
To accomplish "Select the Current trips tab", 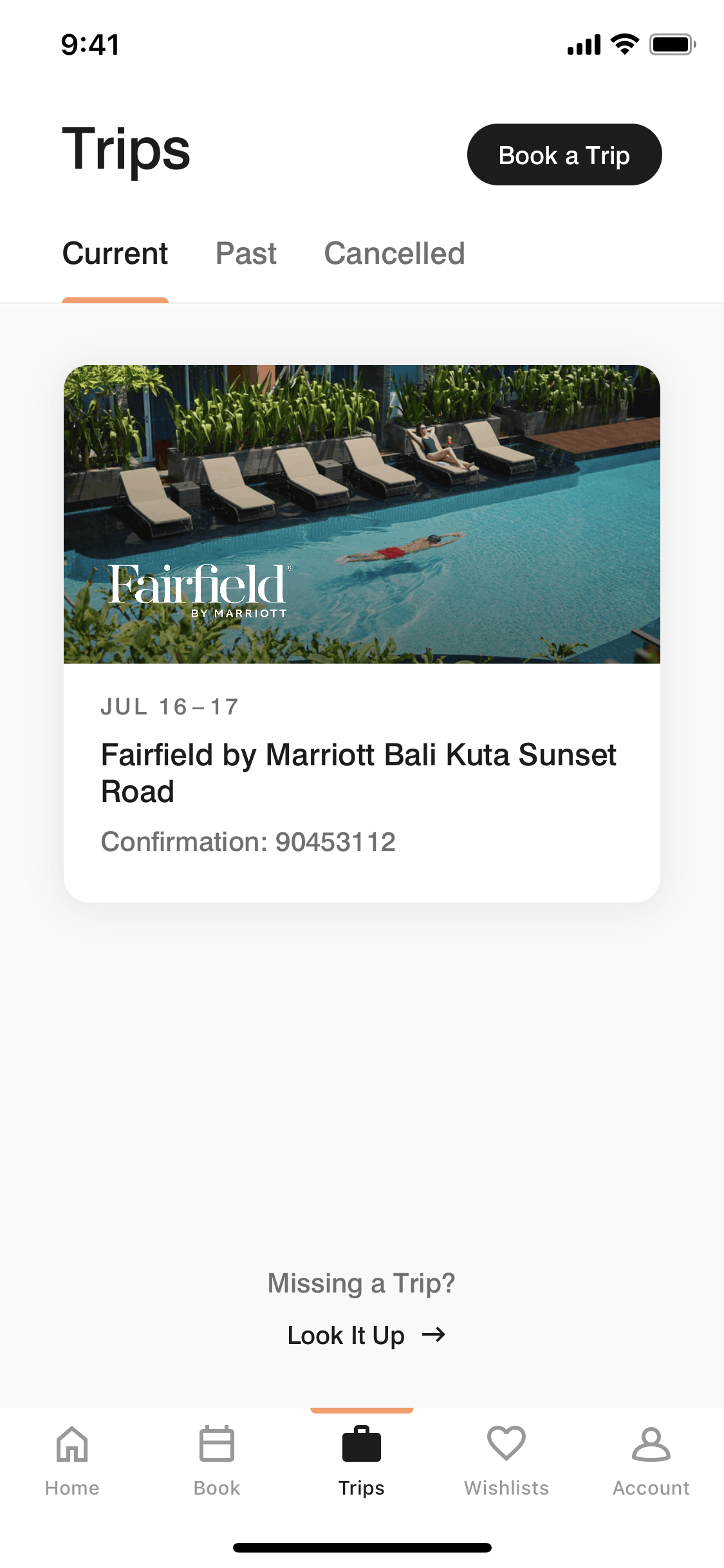I will [115, 254].
